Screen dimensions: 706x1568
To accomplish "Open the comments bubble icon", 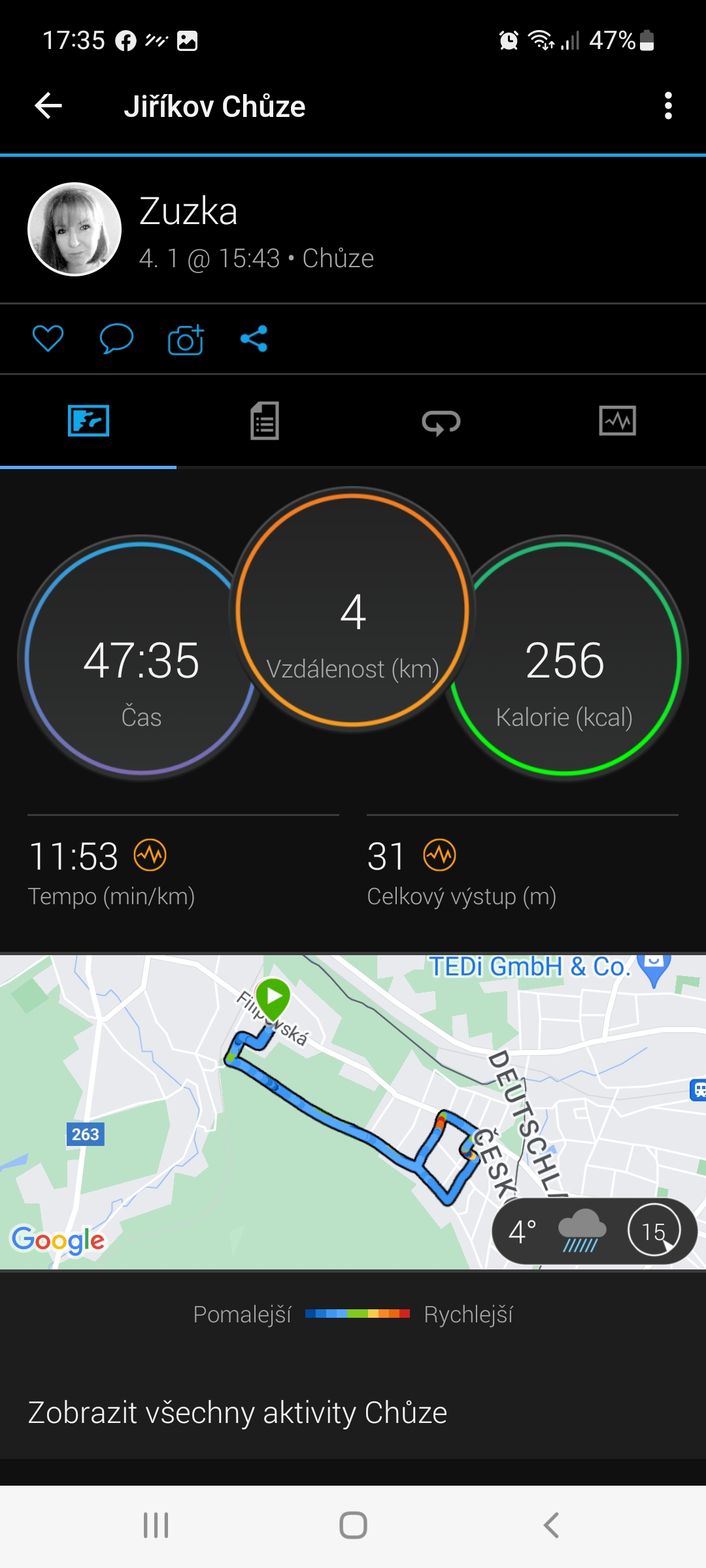I will point(116,338).
